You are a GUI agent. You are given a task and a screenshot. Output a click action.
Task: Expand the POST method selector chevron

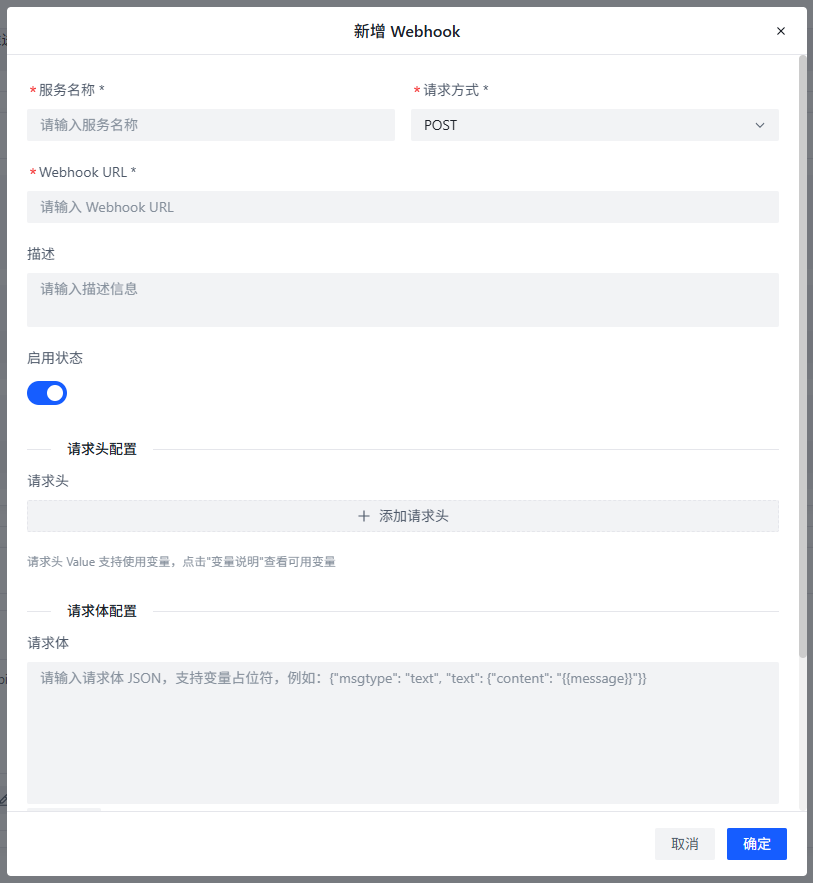[760, 125]
